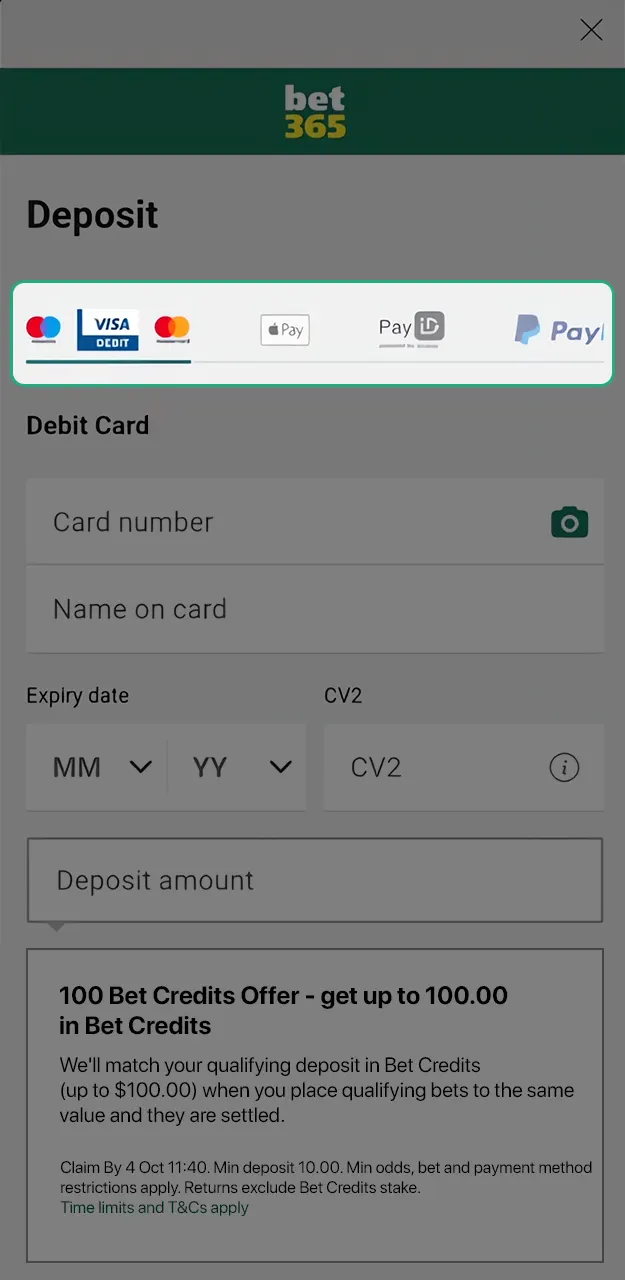The image size is (625, 1280).
Task: Open Time limits and T&Cs apply link
Action: point(155,1207)
